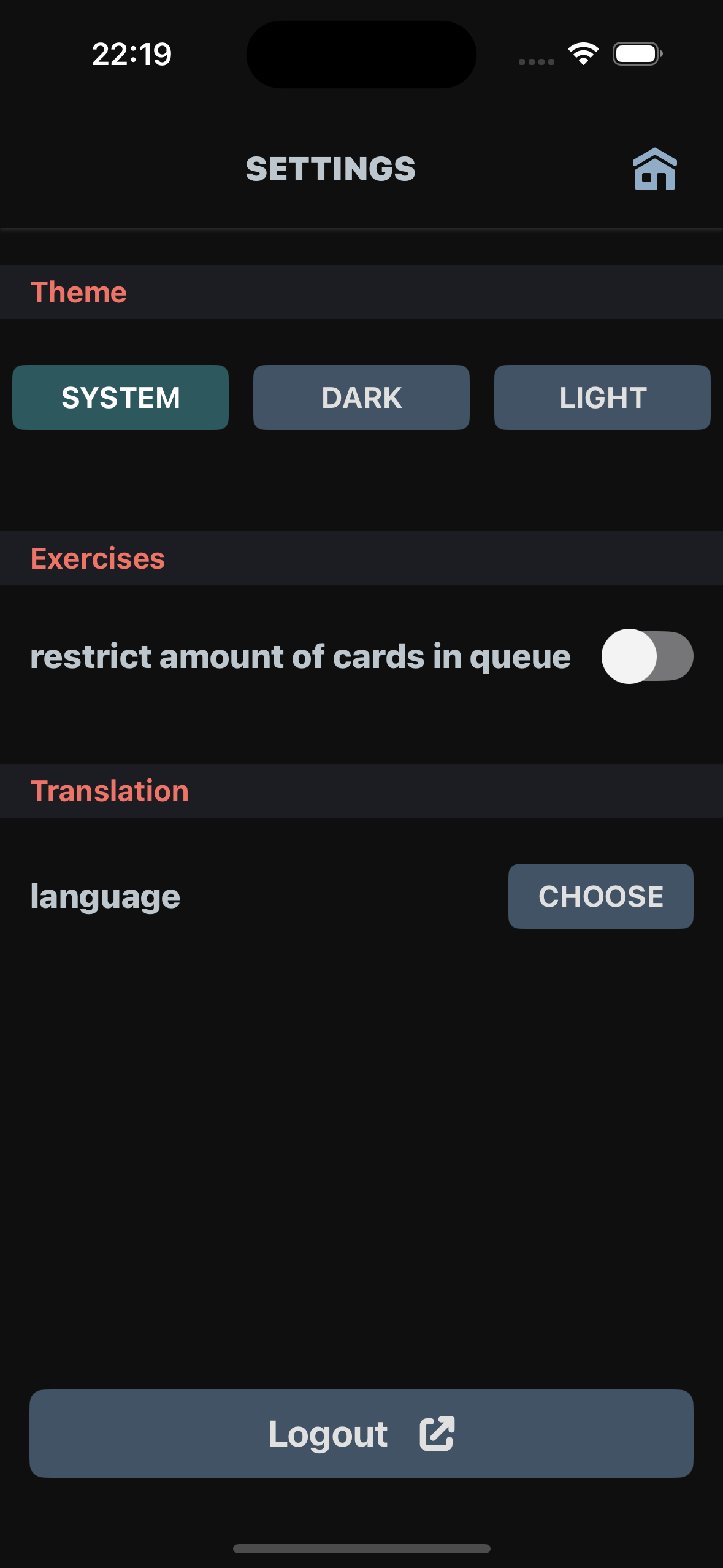Tap the language label in Translation section

pos(105,896)
